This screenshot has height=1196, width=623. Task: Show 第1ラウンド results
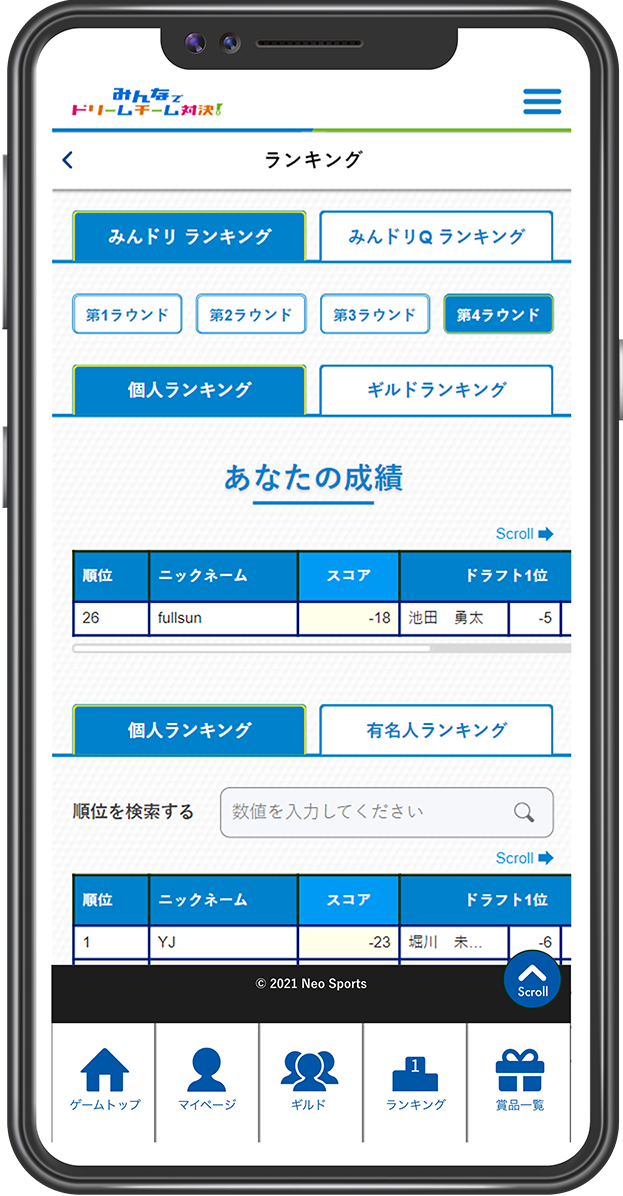pyautogui.click(x=127, y=314)
